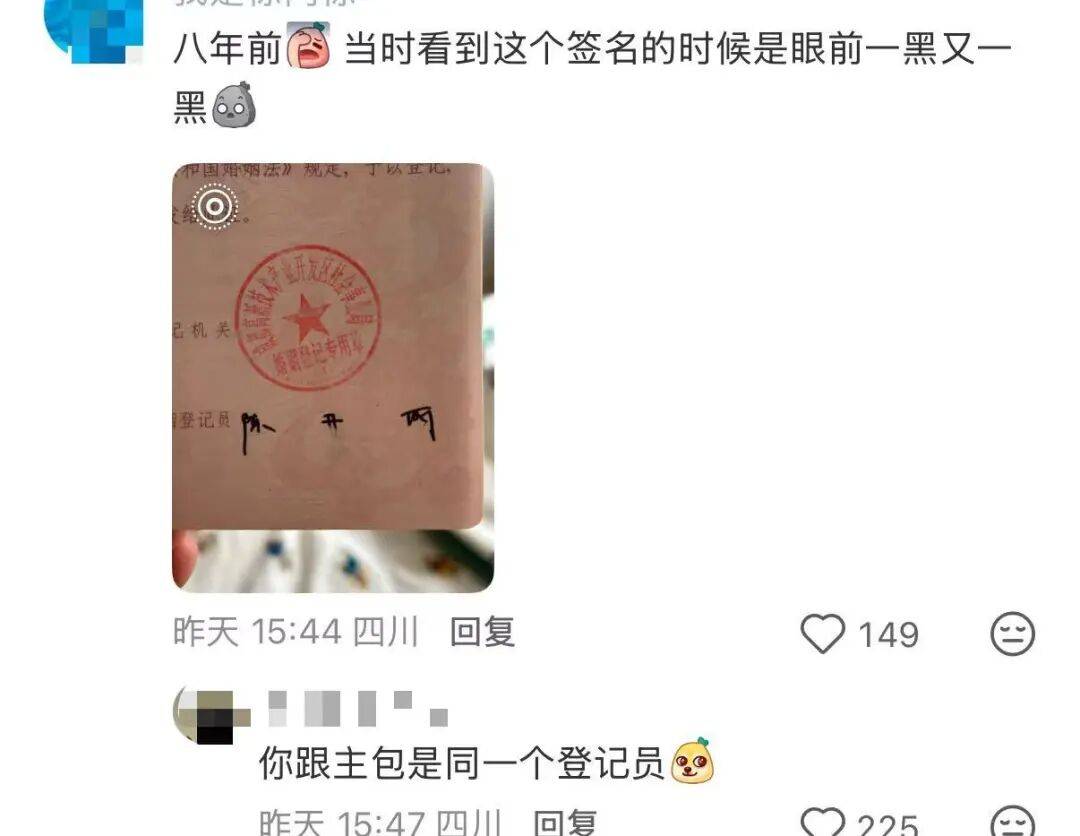Viewport: 1080px width, 836px height.
Task: Dislike the comment posted at 15:44
Action: (1012, 634)
